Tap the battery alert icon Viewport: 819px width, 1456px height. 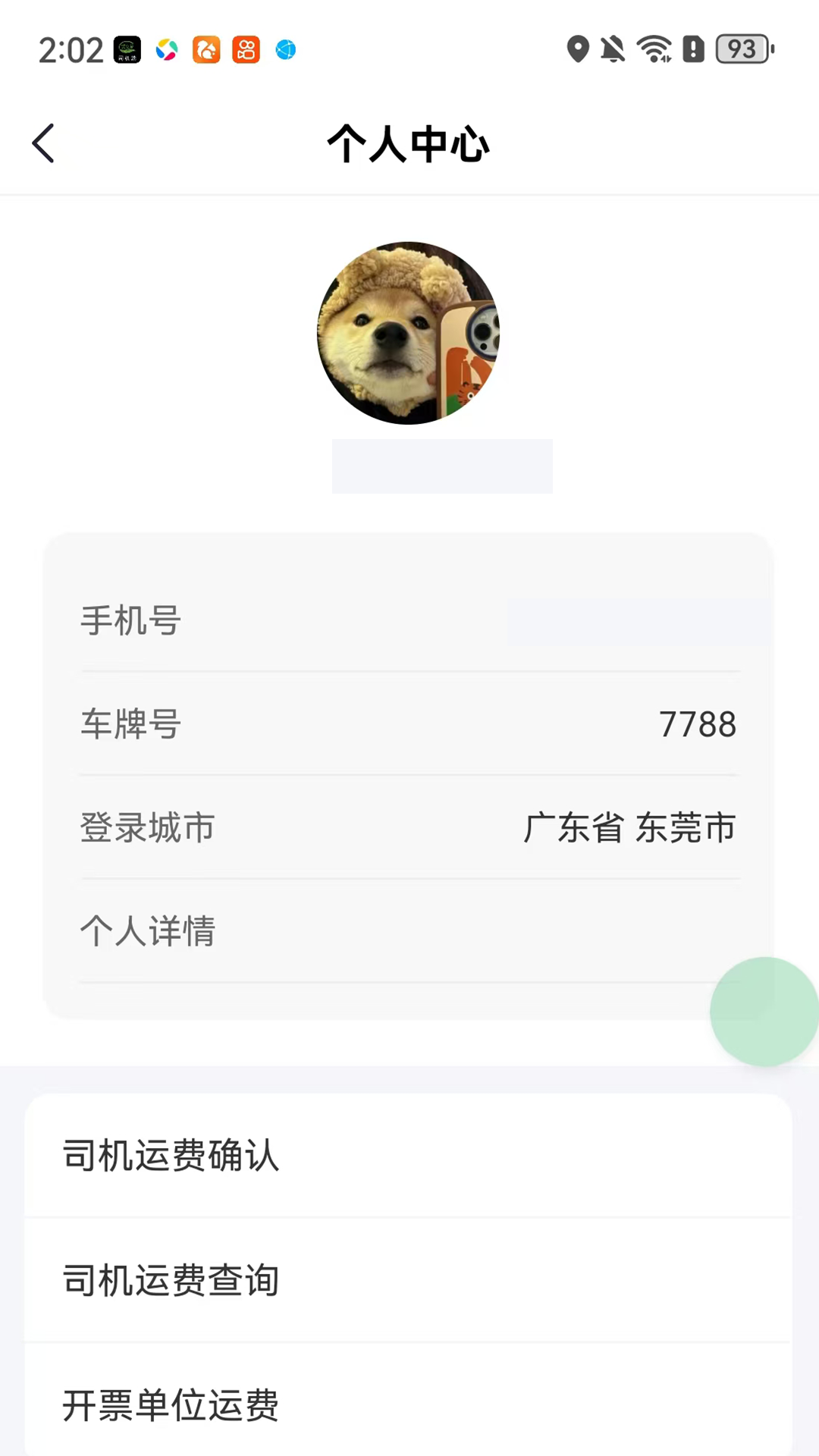(x=692, y=49)
